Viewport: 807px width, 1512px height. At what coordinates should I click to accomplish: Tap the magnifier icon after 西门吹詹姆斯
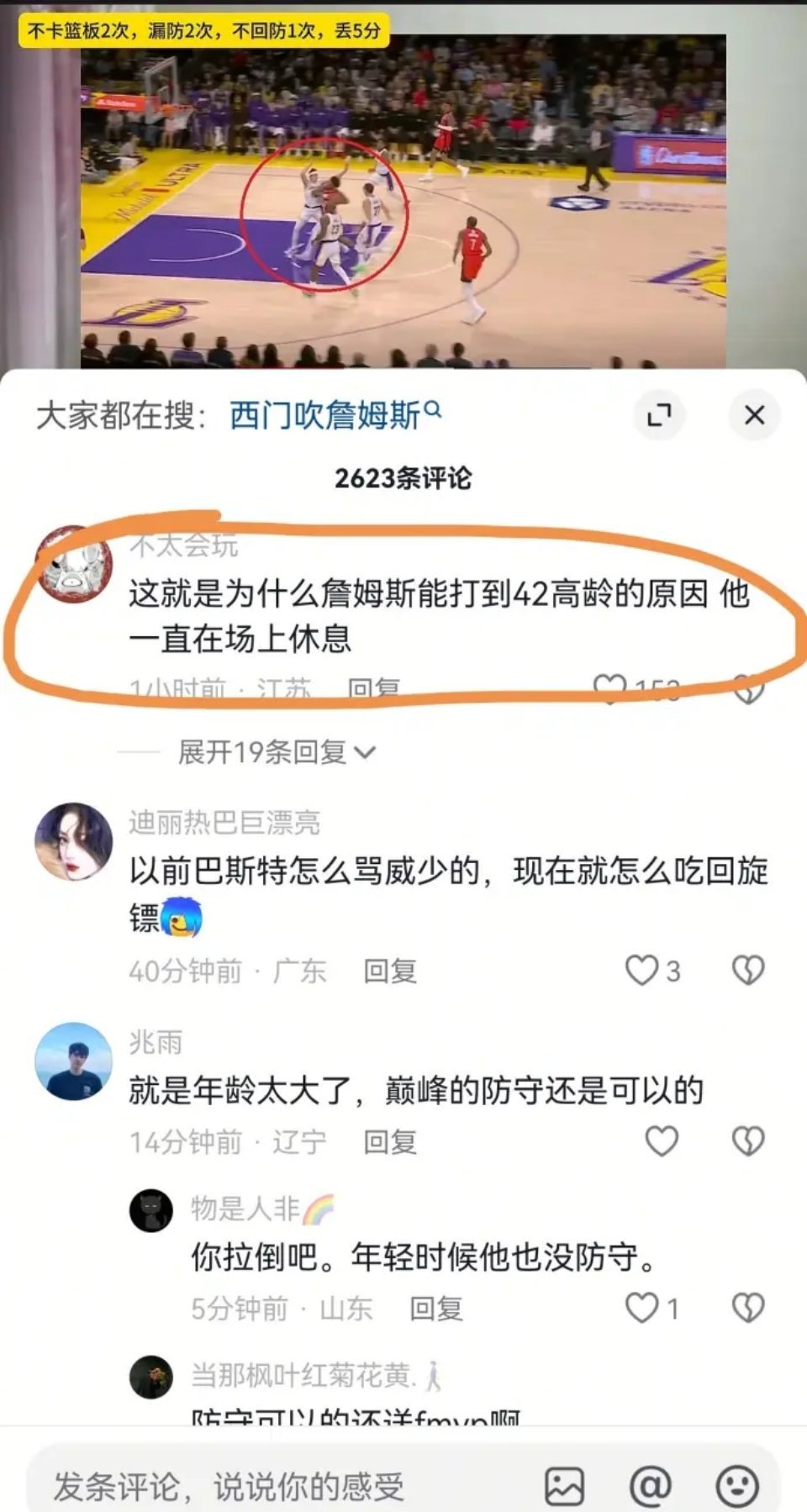point(433,410)
